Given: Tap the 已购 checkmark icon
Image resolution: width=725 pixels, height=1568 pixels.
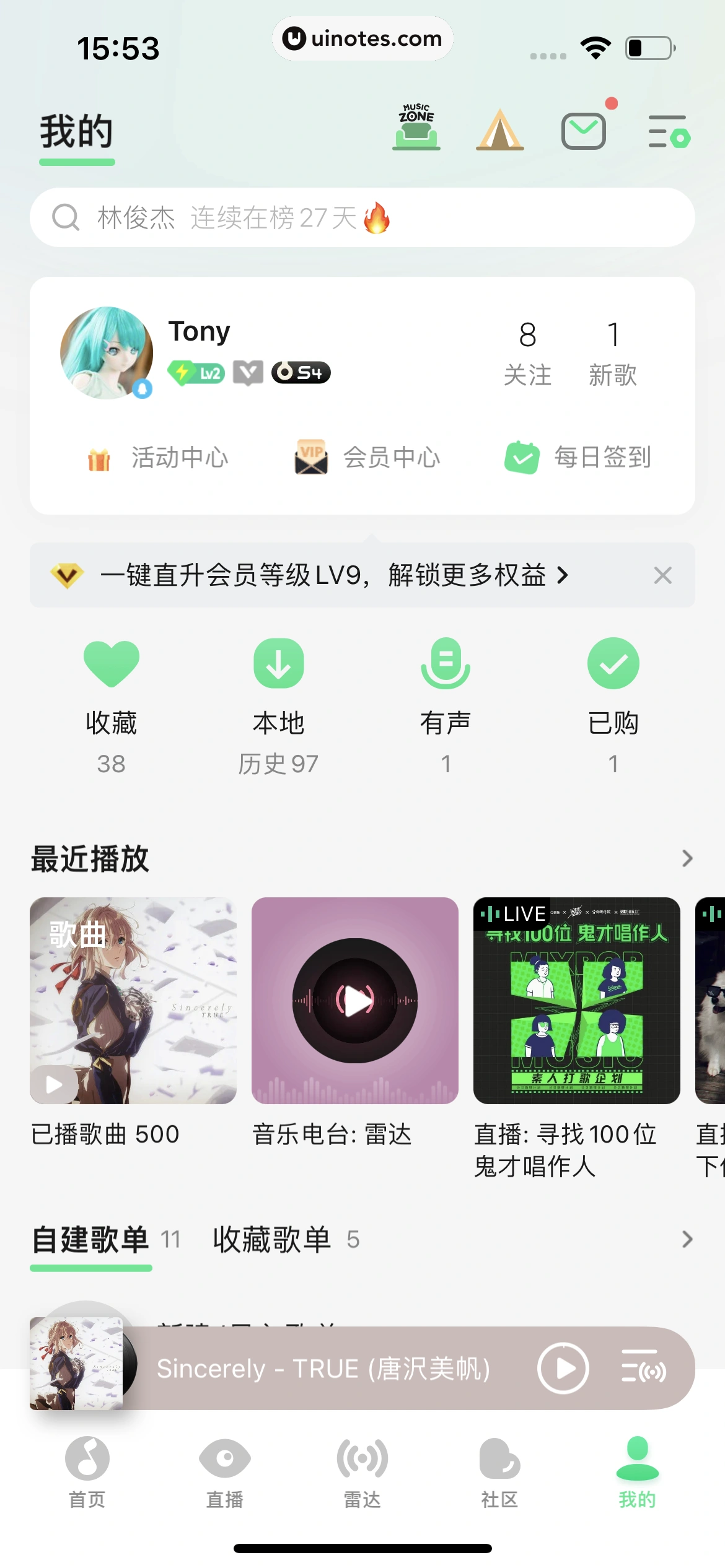Looking at the screenshot, I should (x=613, y=662).
